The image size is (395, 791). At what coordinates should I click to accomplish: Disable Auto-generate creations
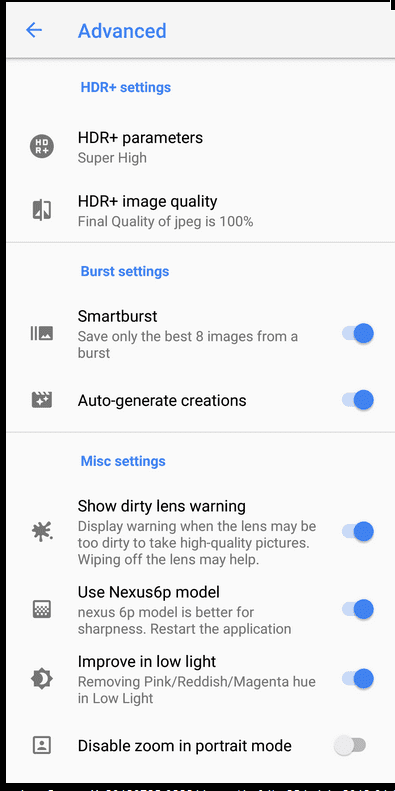point(358,400)
